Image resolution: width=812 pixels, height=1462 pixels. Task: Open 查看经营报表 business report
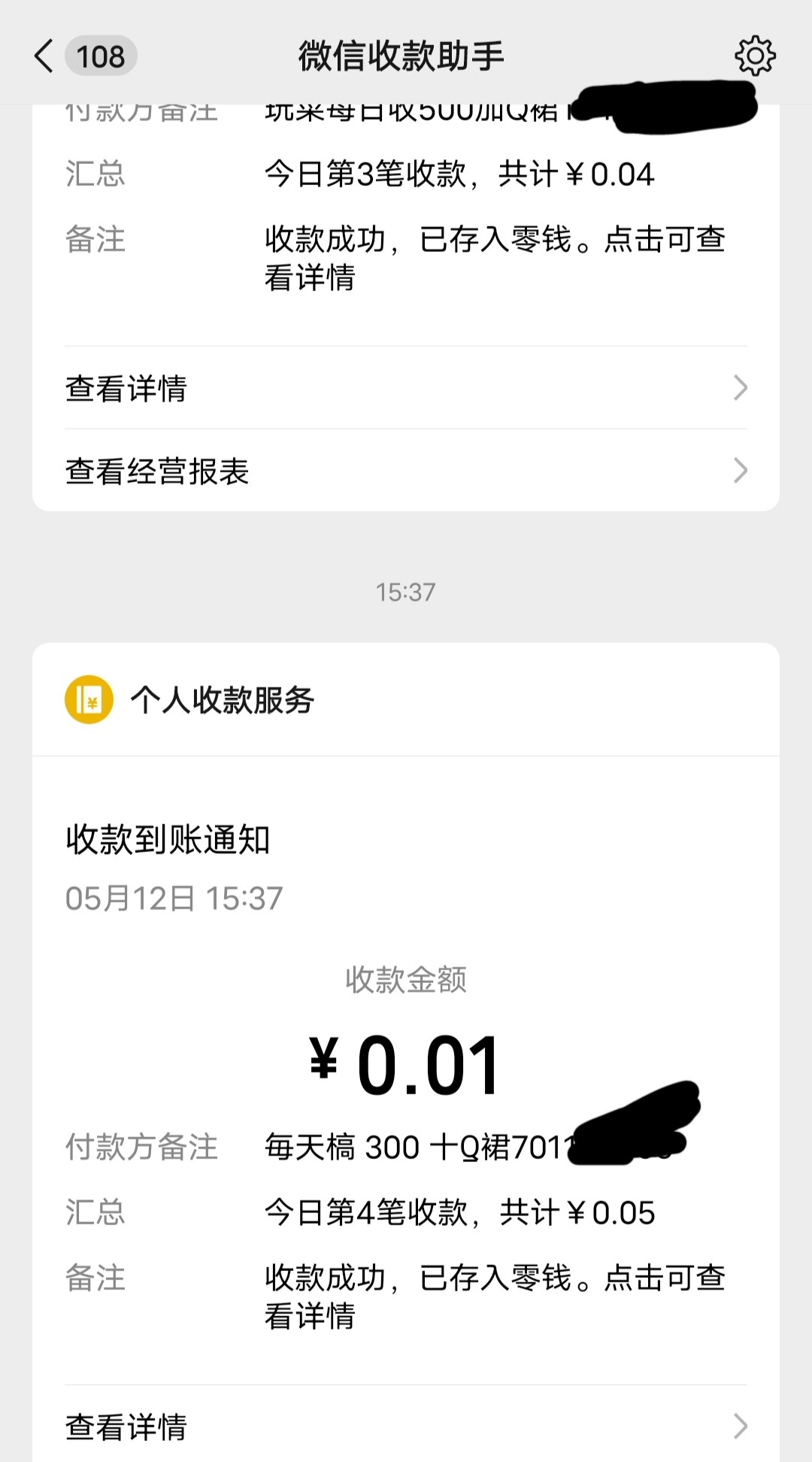click(406, 471)
